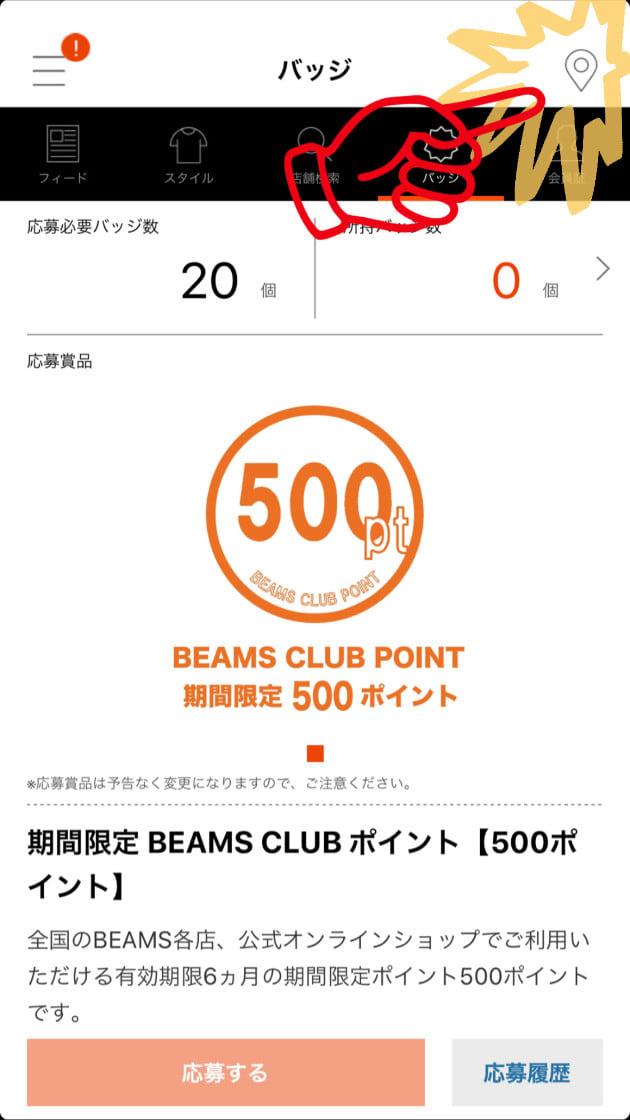Tap the 応募する button
The height and width of the screenshot is (1120, 630).
[x=225, y=1073]
